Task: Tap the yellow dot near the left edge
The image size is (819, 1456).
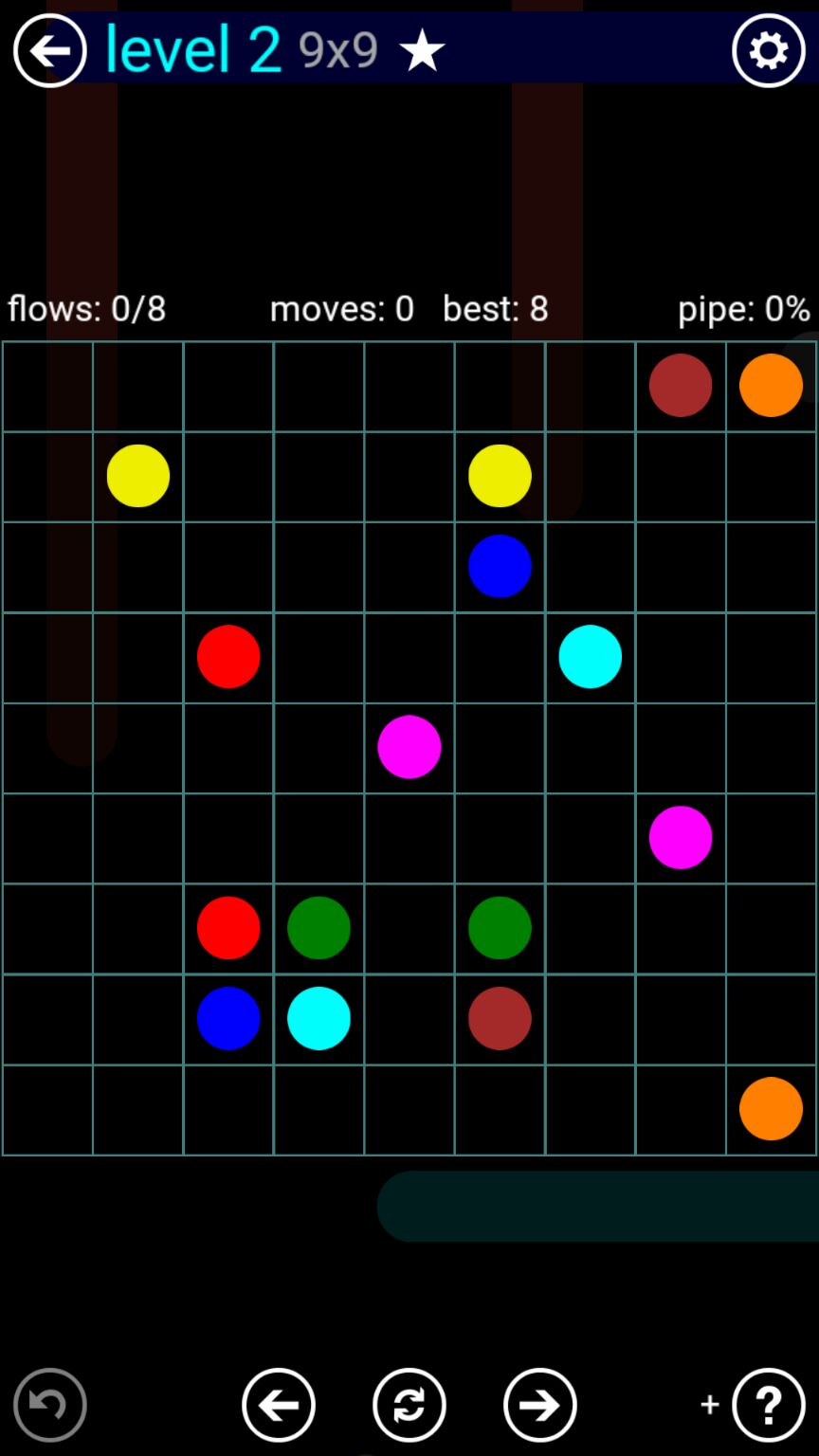Action: coord(138,476)
